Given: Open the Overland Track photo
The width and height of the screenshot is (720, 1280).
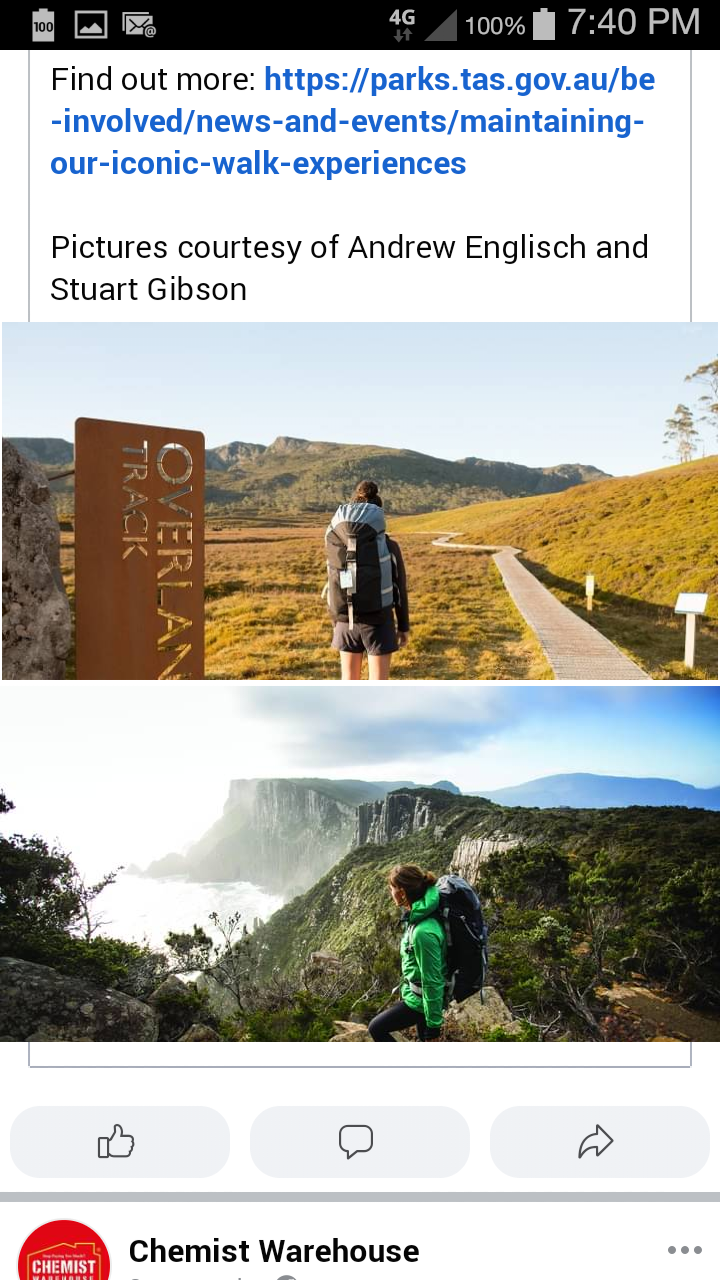Looking at the screenshot, I should click(x=360, y=501).
